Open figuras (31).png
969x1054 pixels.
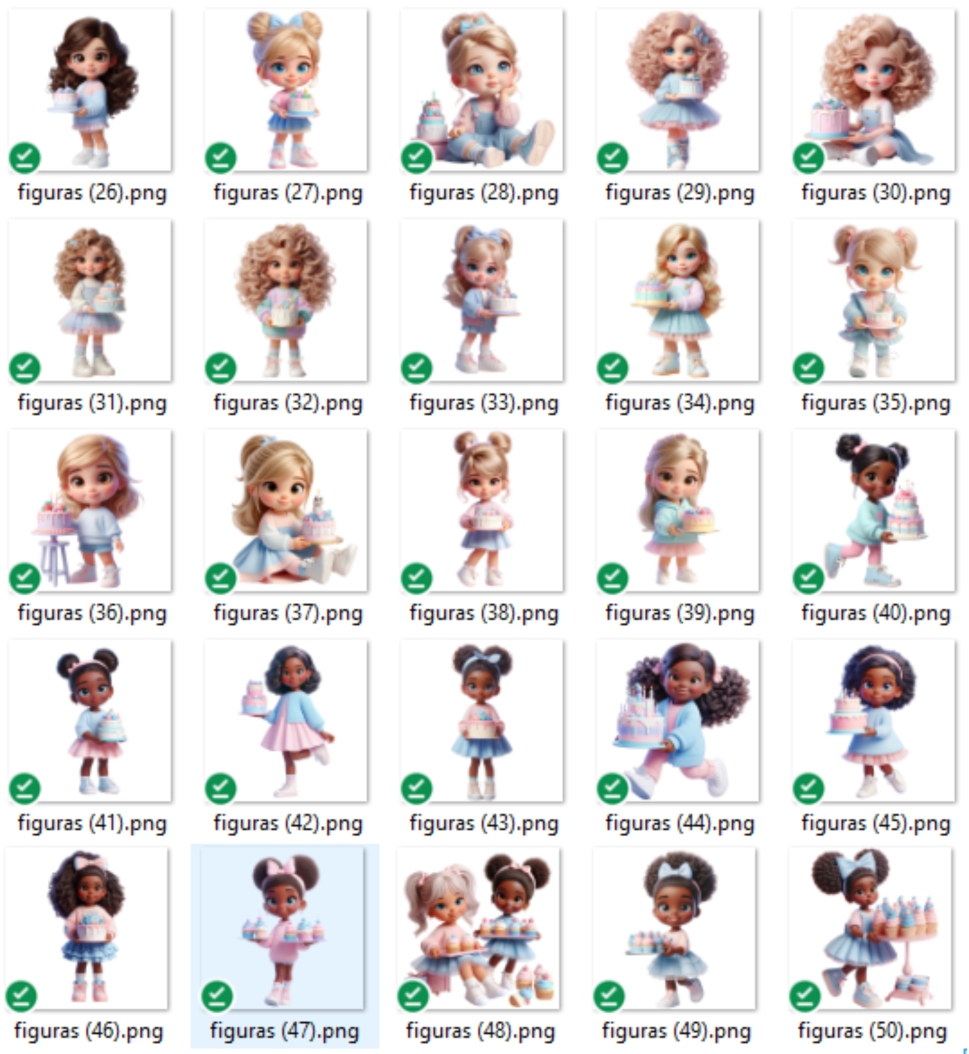(90, 300)
